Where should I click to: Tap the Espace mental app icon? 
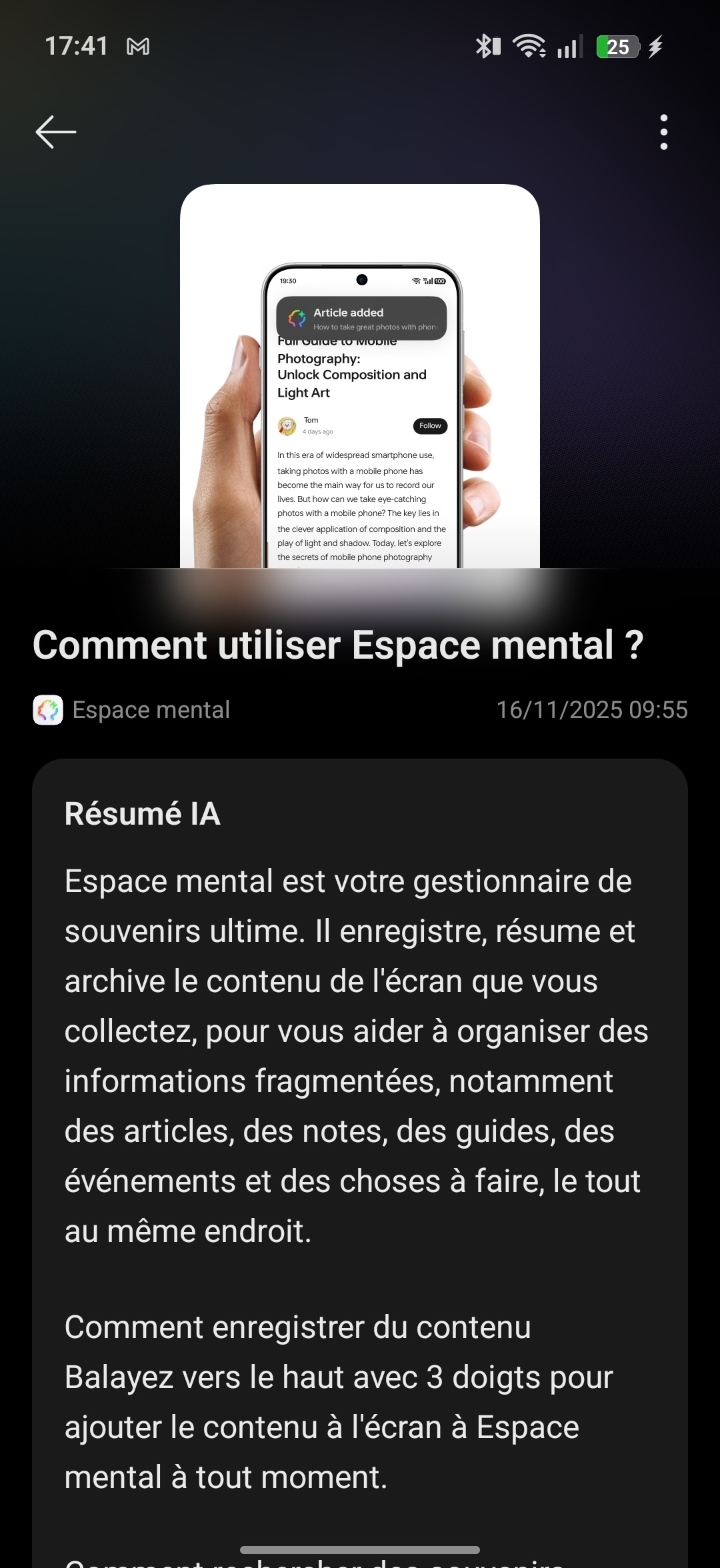(x=47, y=709)
